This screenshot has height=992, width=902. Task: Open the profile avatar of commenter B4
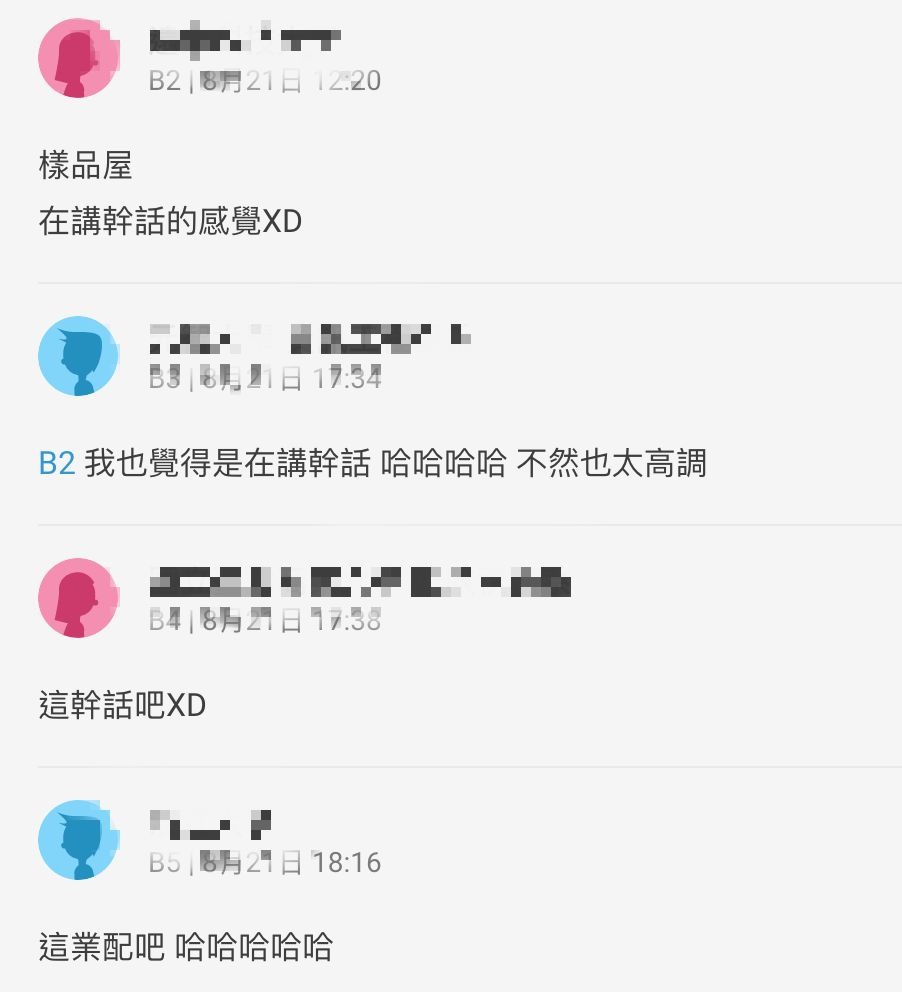click(78, 598)
